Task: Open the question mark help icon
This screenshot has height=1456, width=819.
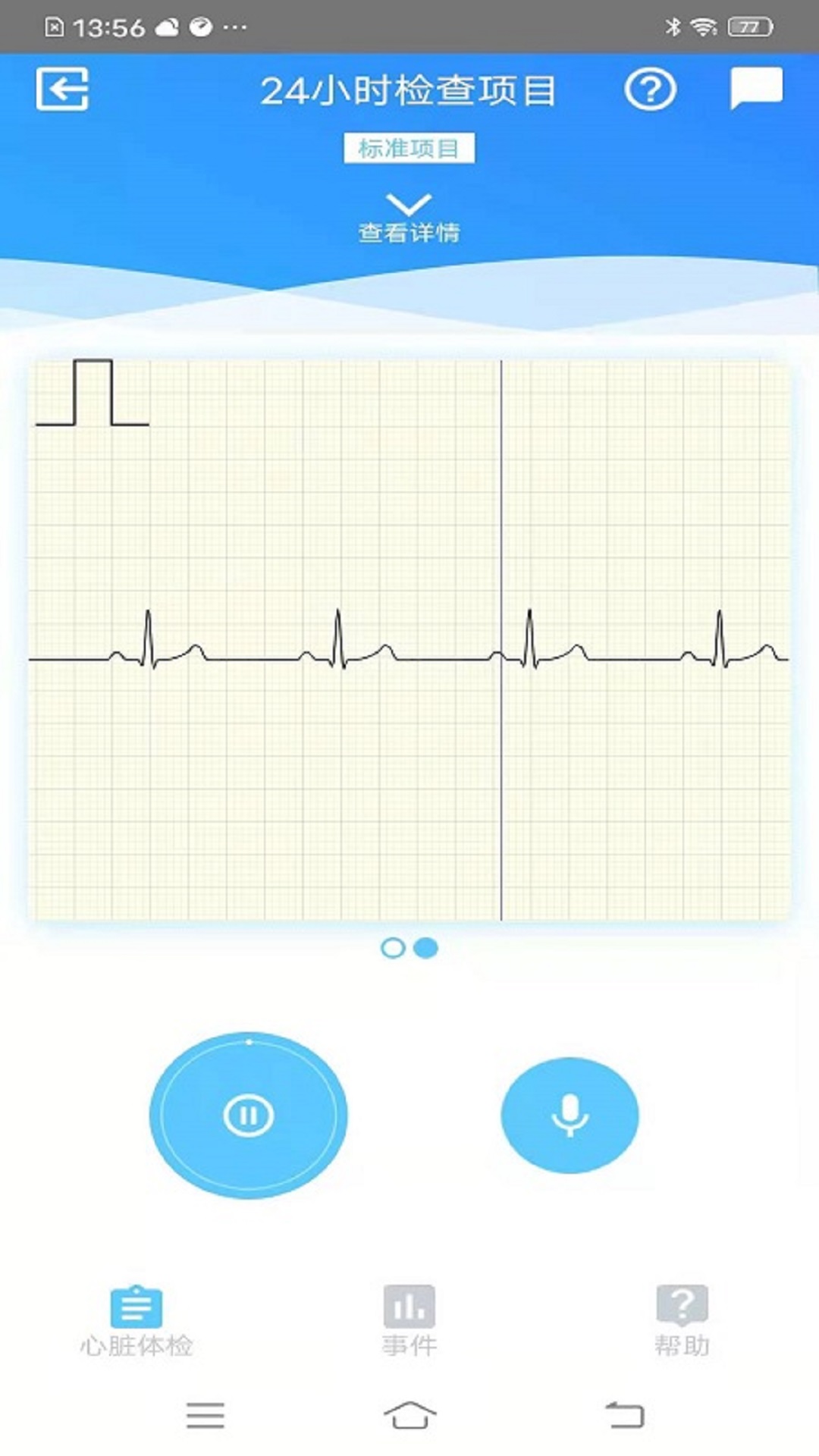Action: (650, 90)
